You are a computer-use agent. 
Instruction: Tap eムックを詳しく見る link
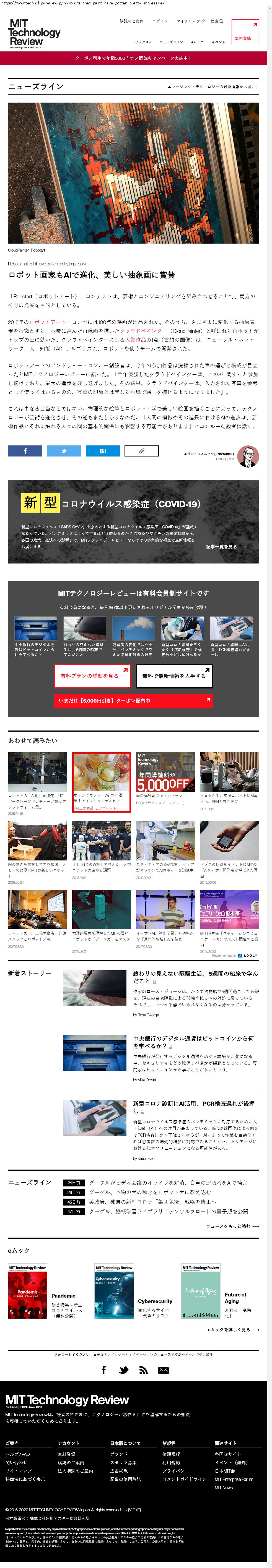point(233,1329)
